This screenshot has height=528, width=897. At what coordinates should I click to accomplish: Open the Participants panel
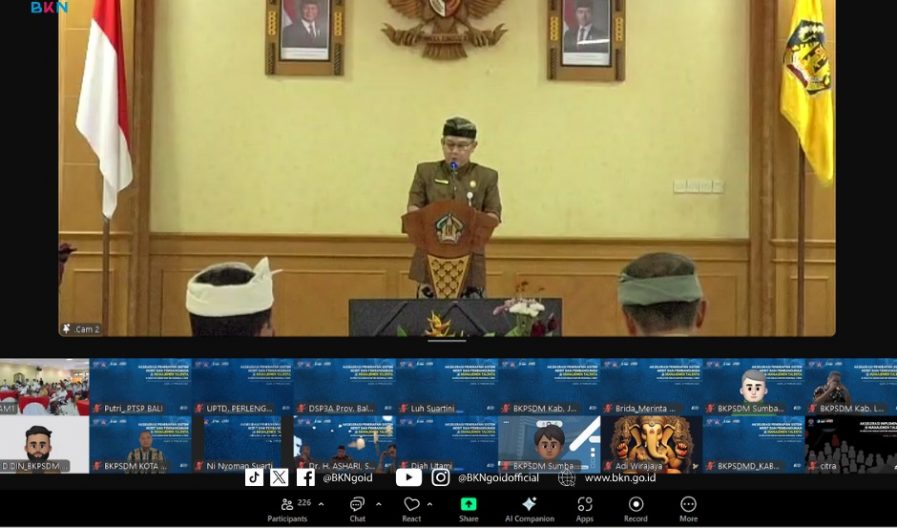[287, 508]
